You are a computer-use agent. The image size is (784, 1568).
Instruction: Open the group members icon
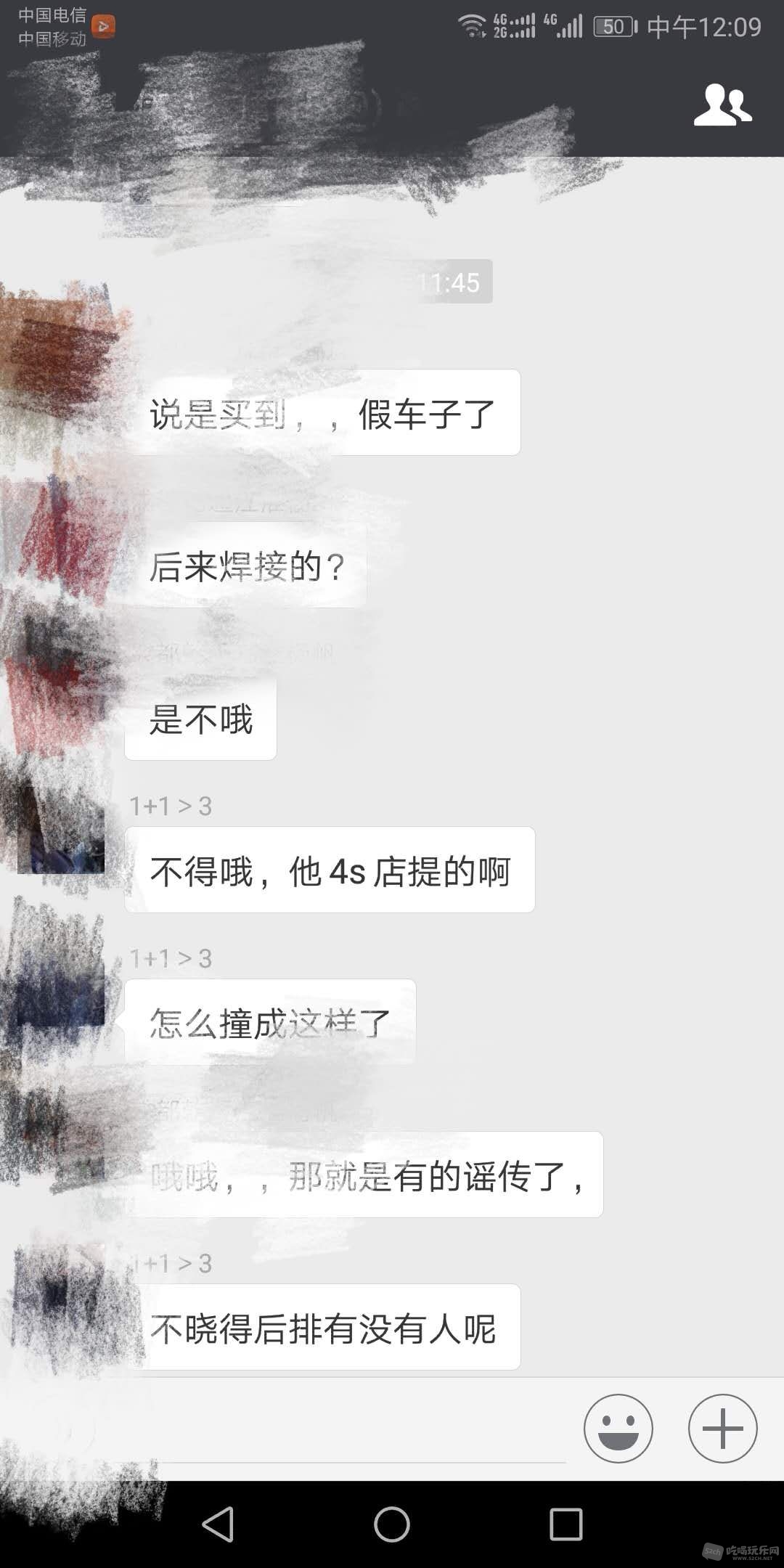coord(722,106)
